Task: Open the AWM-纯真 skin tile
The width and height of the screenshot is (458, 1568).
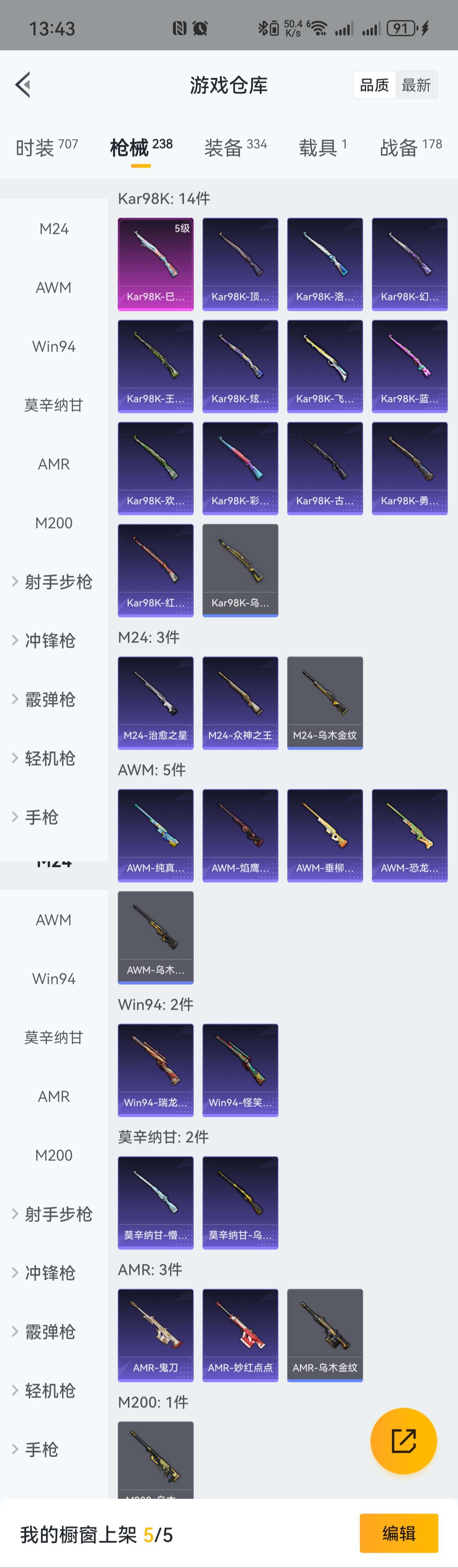Action: coord(155,835)
